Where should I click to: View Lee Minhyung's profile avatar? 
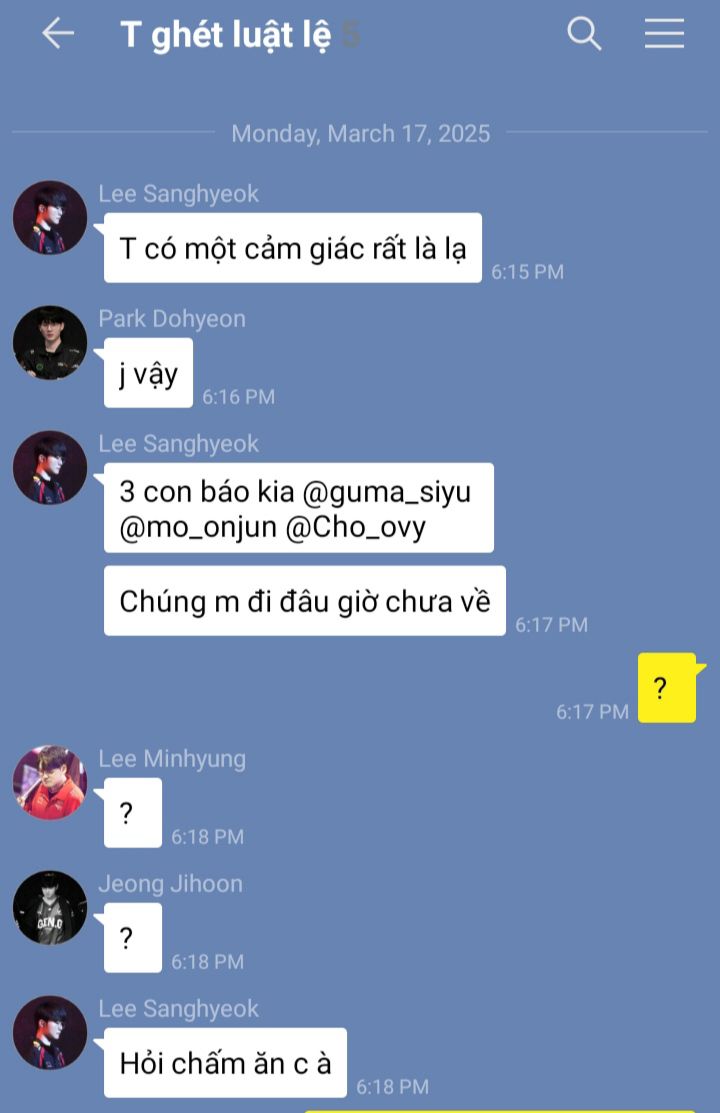50,782
